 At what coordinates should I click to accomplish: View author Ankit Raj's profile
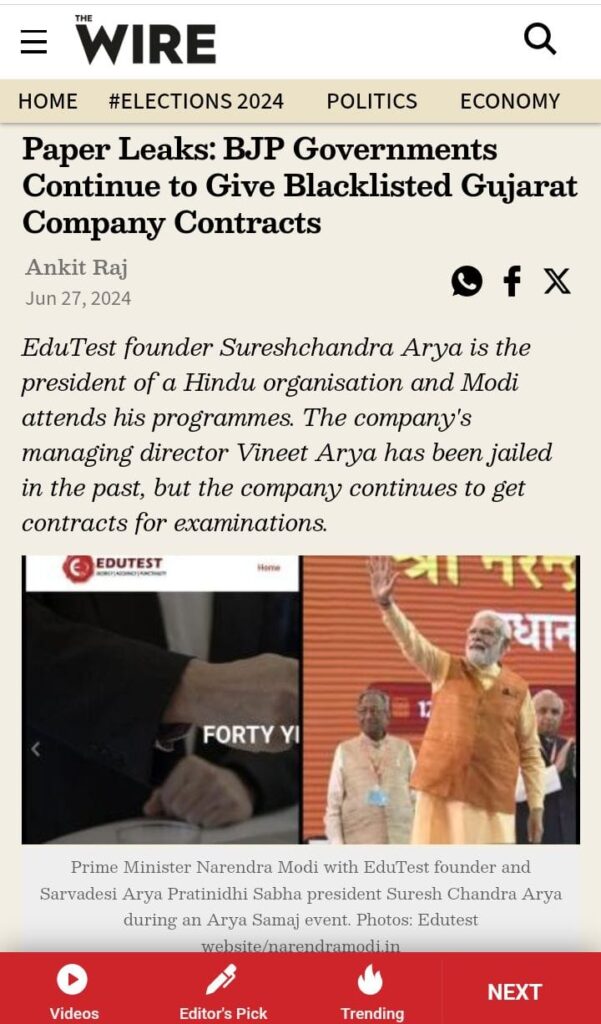77,268
